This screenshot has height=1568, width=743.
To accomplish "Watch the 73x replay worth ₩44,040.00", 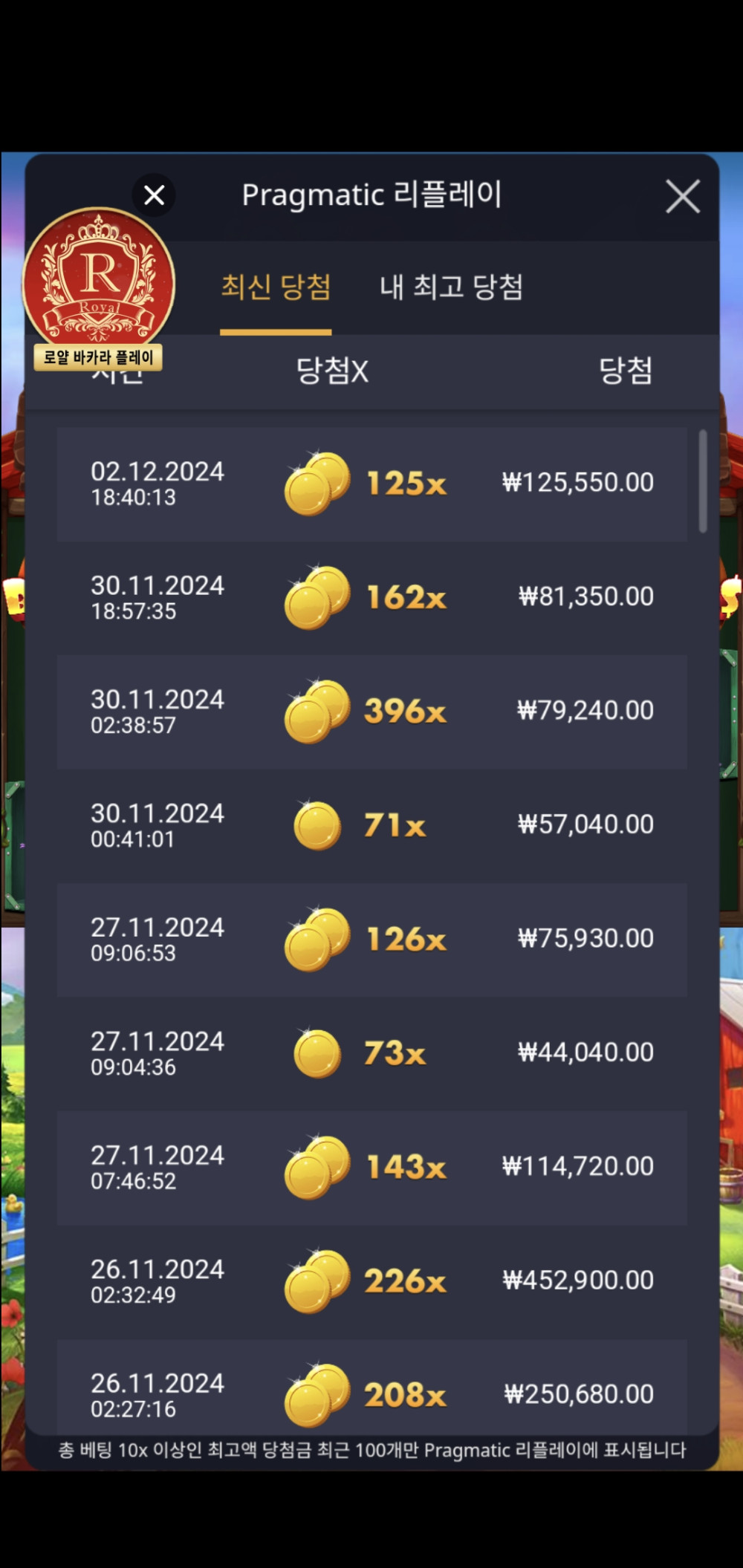I will [x=371, y=1053].
